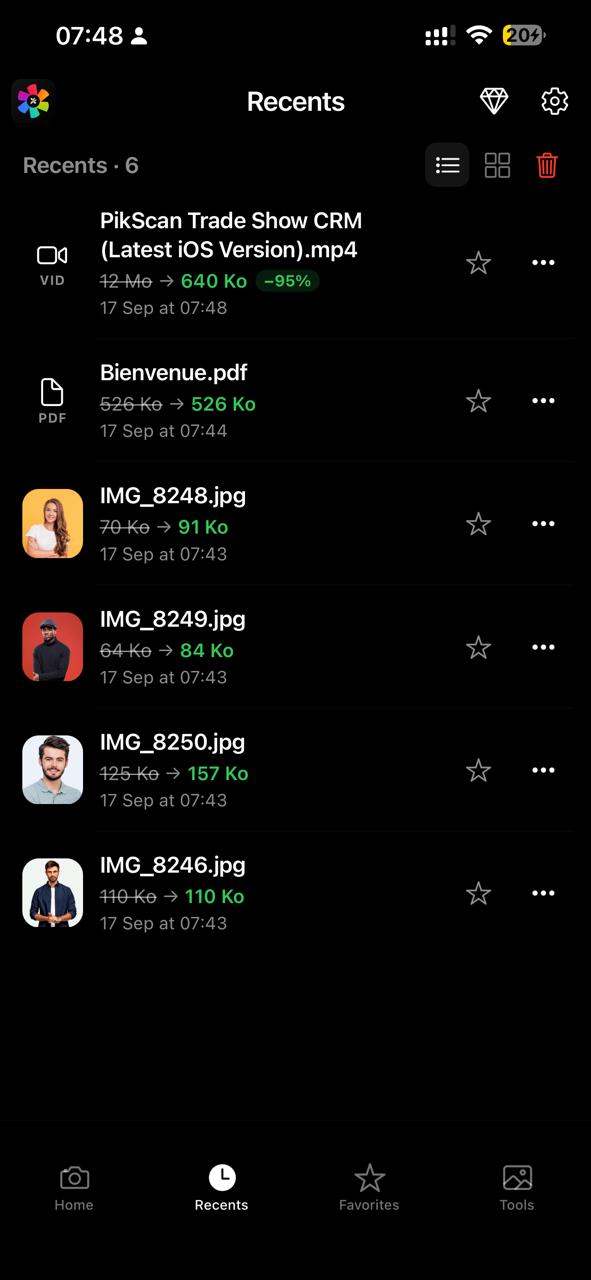The width and height of the screenshot is (591, 1280).
Task: Switch to list view layout
Action: 447,165
